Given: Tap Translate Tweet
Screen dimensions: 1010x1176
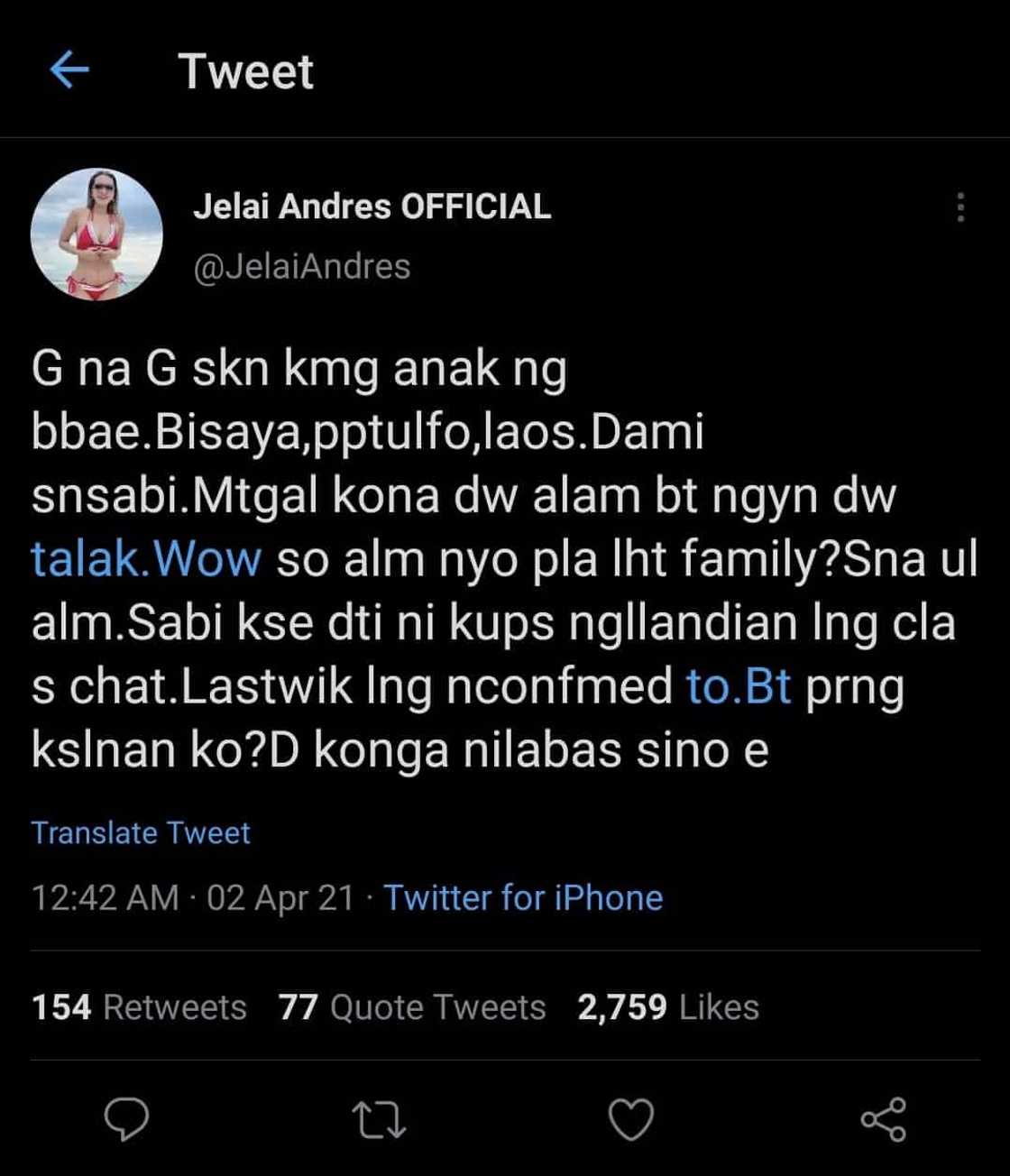Looking at the screenshot, I should tap(141, 832).
